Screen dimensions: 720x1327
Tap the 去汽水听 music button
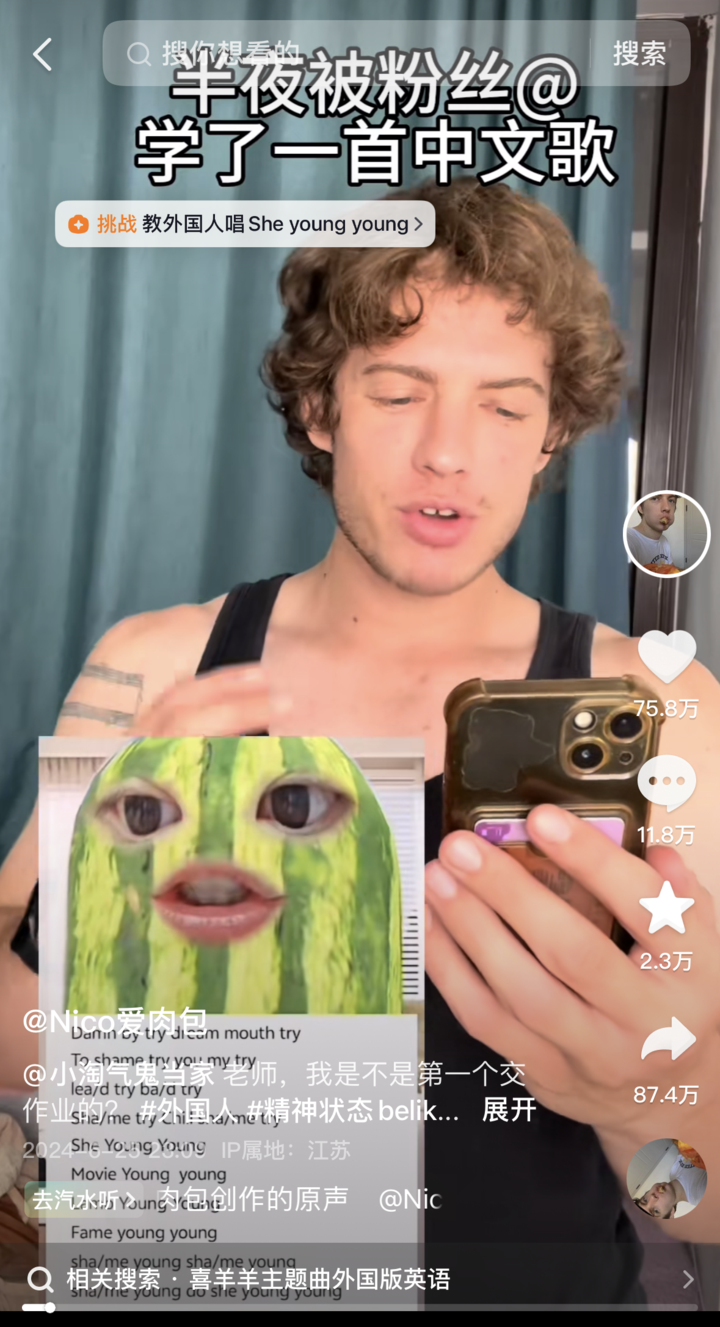[82, 1199]
